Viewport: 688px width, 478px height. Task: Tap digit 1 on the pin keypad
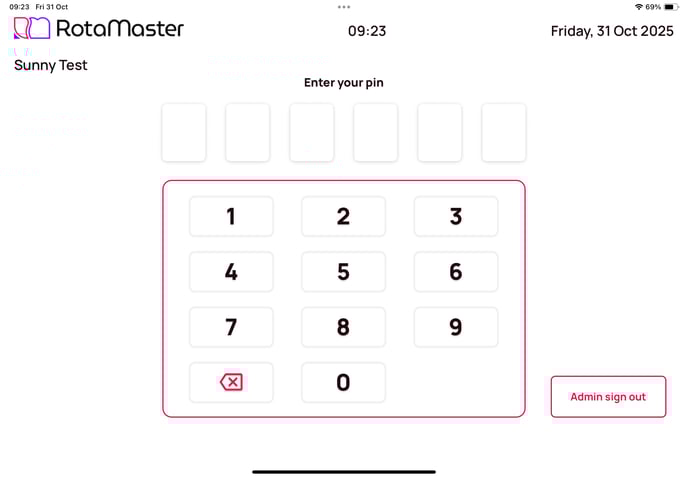coord(231,216)
